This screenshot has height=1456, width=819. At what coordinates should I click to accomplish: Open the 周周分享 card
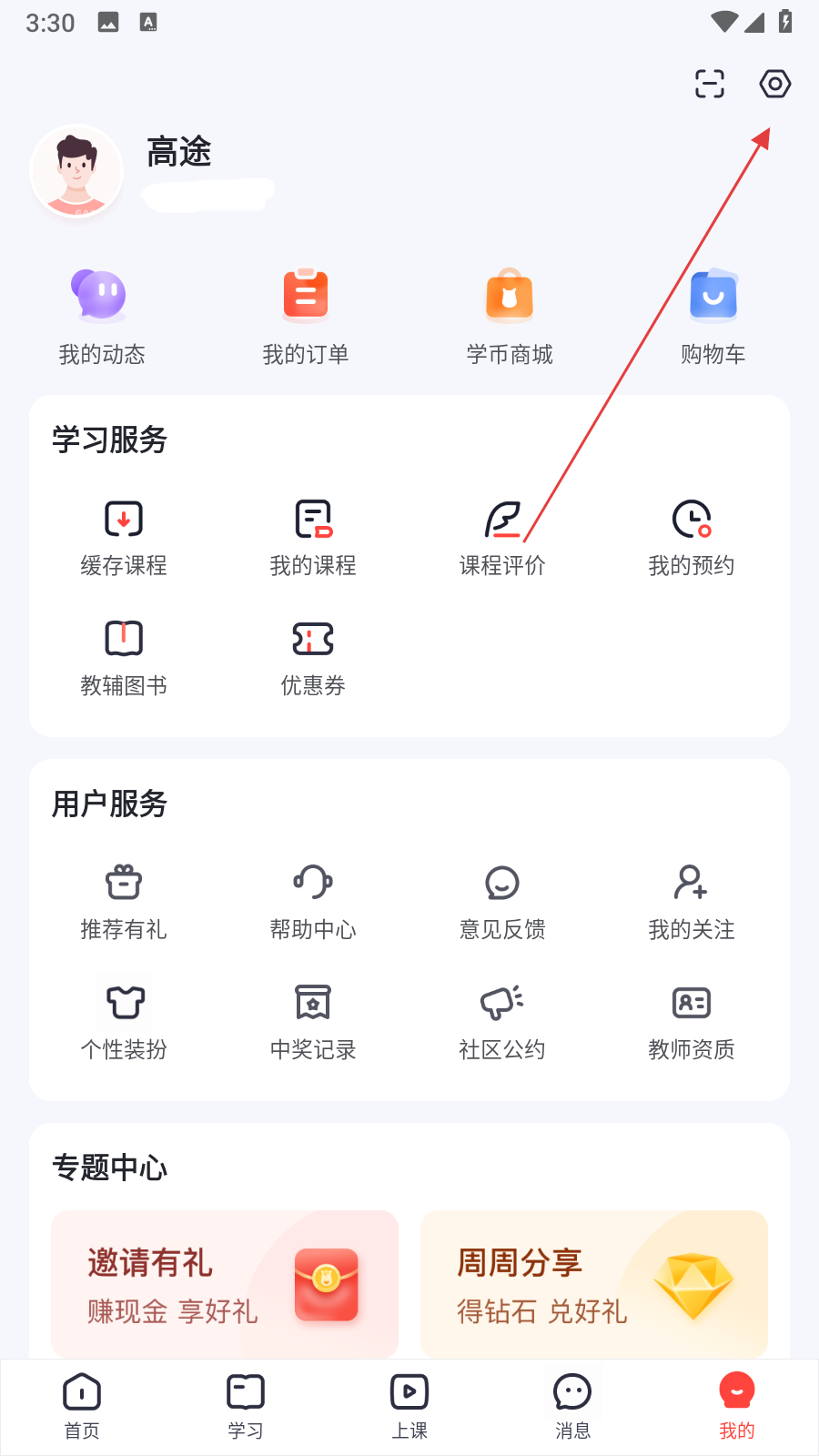point(594,1284)
